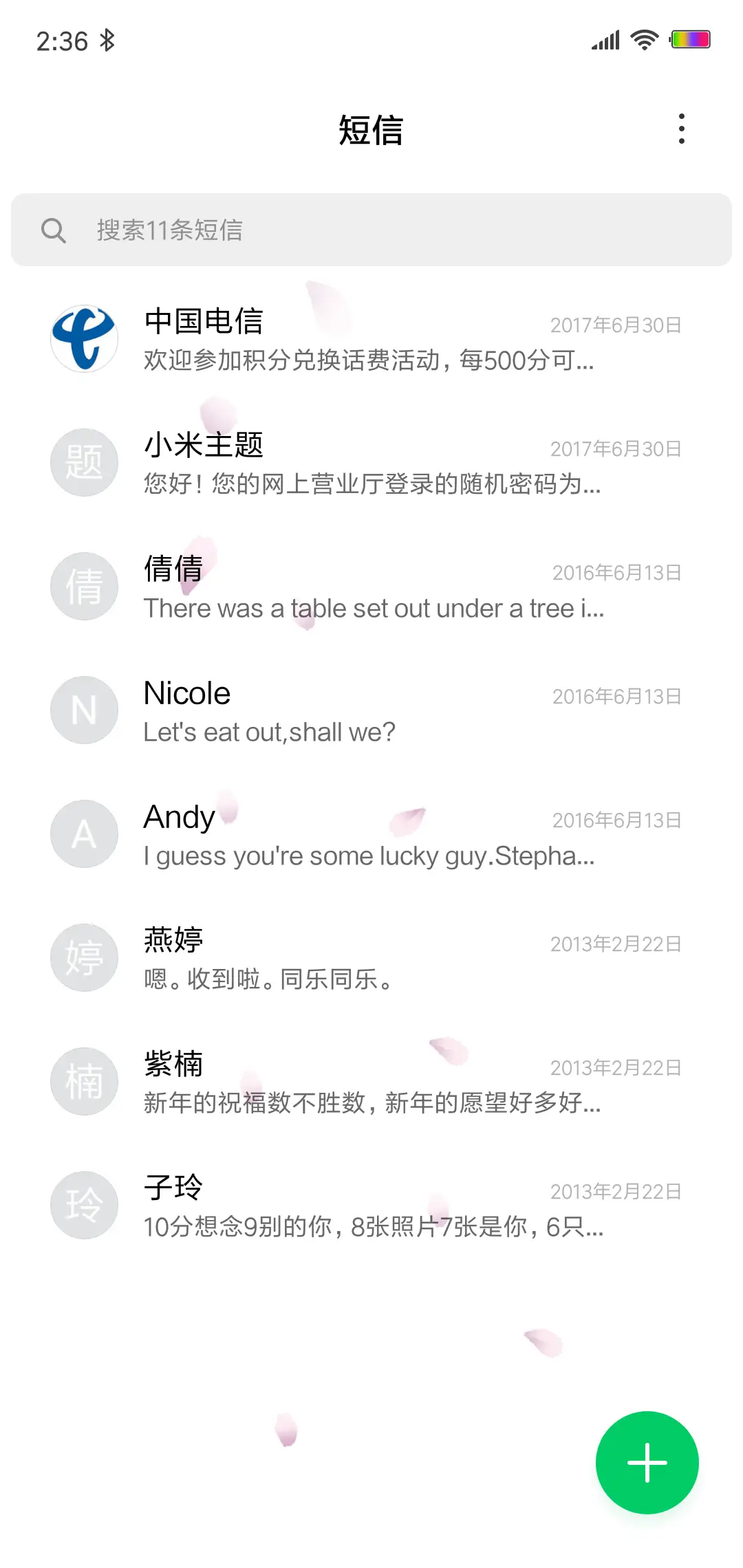The image size is (743, 1568).
Task: Select the 燕婷 avatar icon
Action: [84, 957]
